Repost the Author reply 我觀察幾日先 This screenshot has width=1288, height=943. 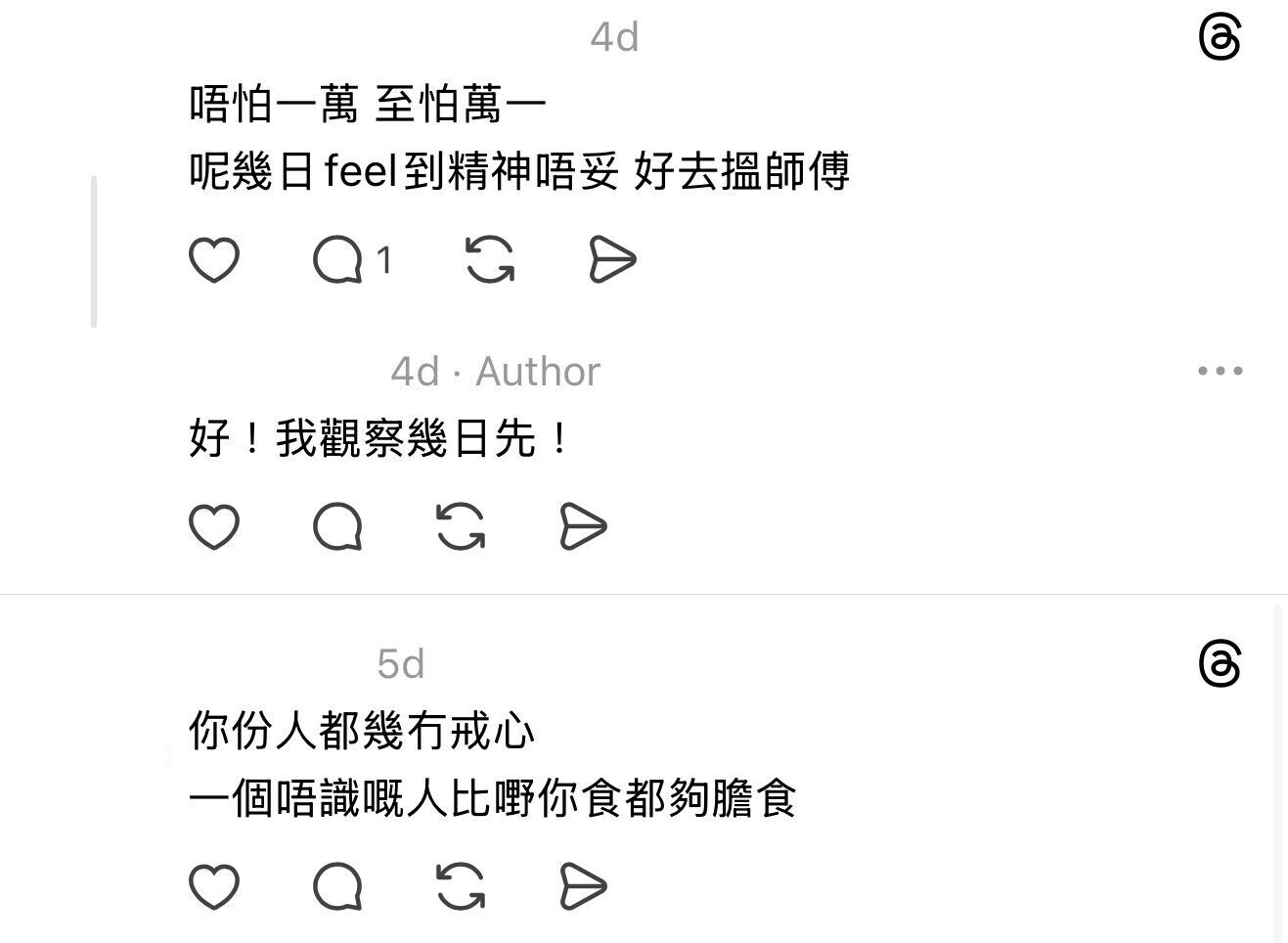click(x=460, y=526)
